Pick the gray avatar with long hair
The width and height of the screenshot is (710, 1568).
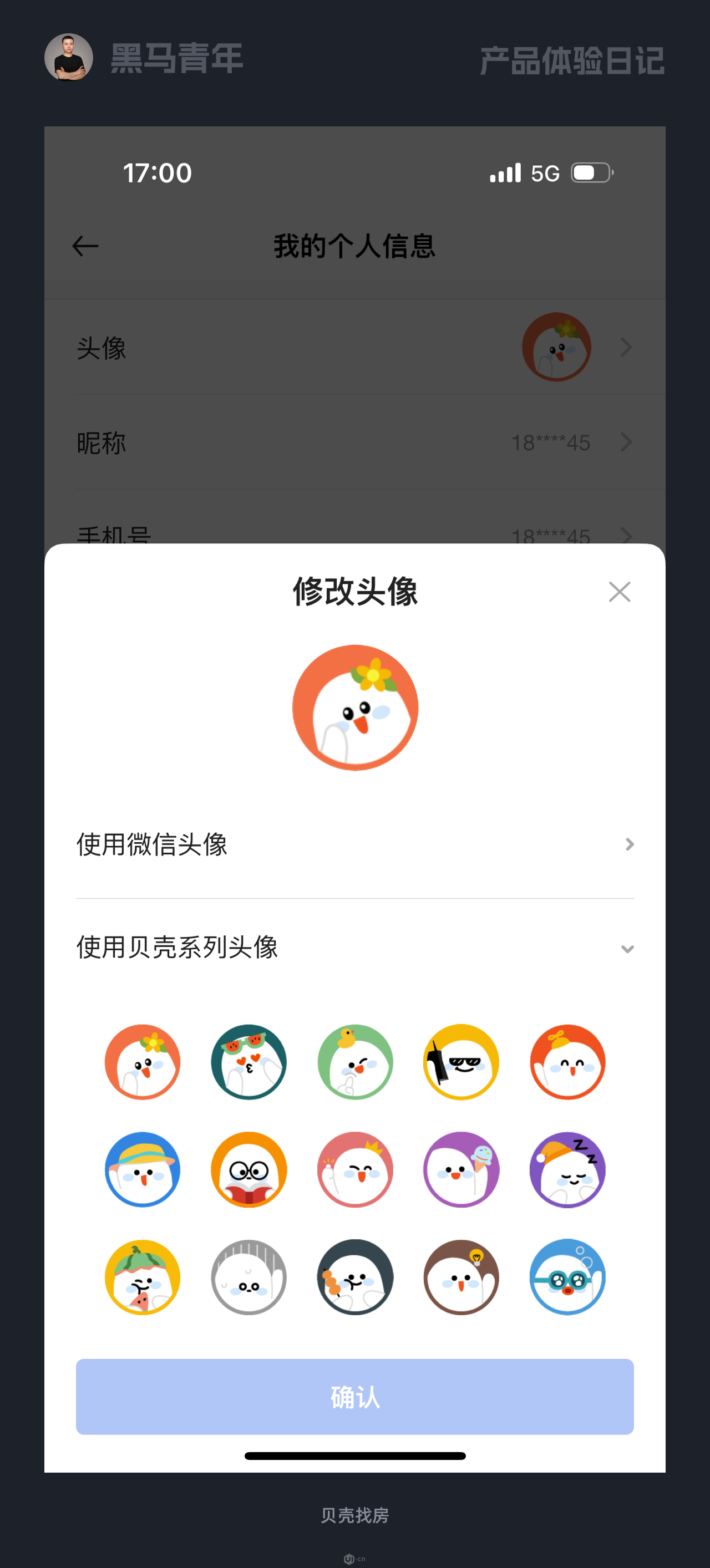coord(248,1277)
